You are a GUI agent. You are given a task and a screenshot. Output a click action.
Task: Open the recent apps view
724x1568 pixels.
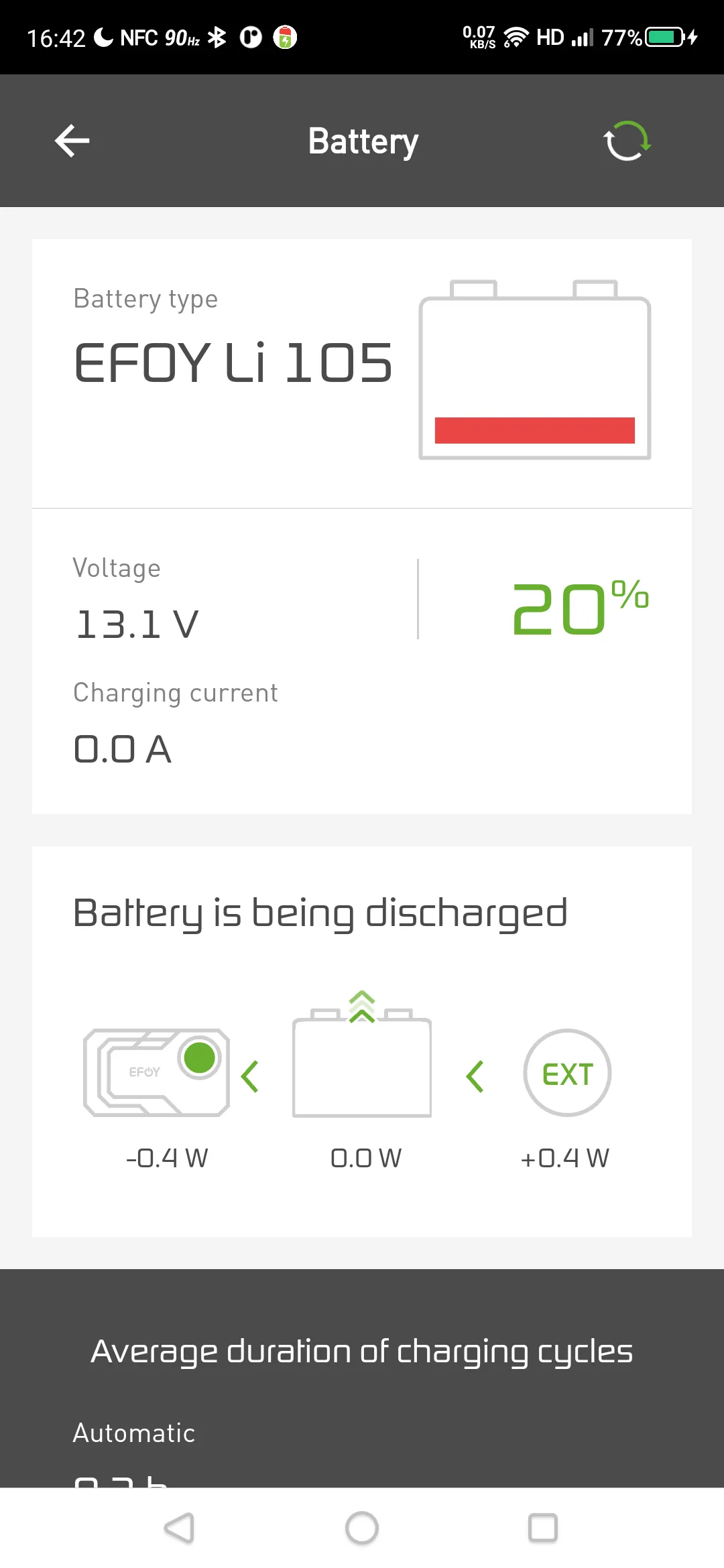pyautogui.click(x=542, y=1528)
